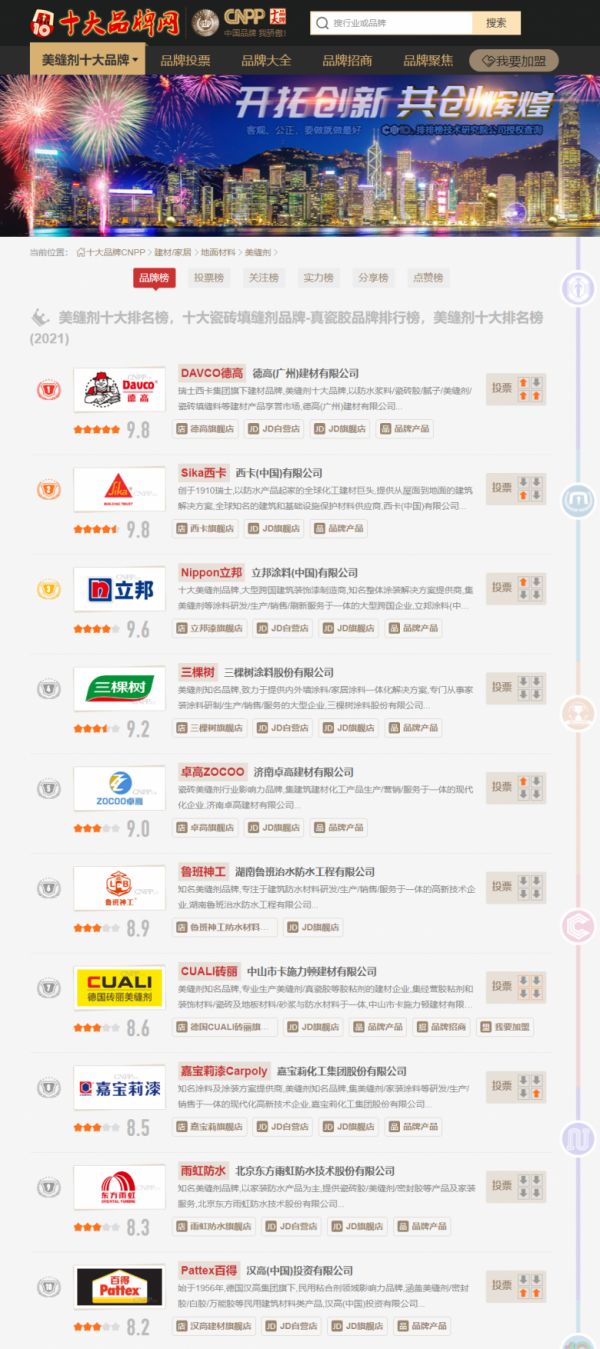The height and width of the screenshot is (1349, 600).
Task: Select the 实力榜 ranking tab
Action: pyautogui.click(x=318, y=278)
